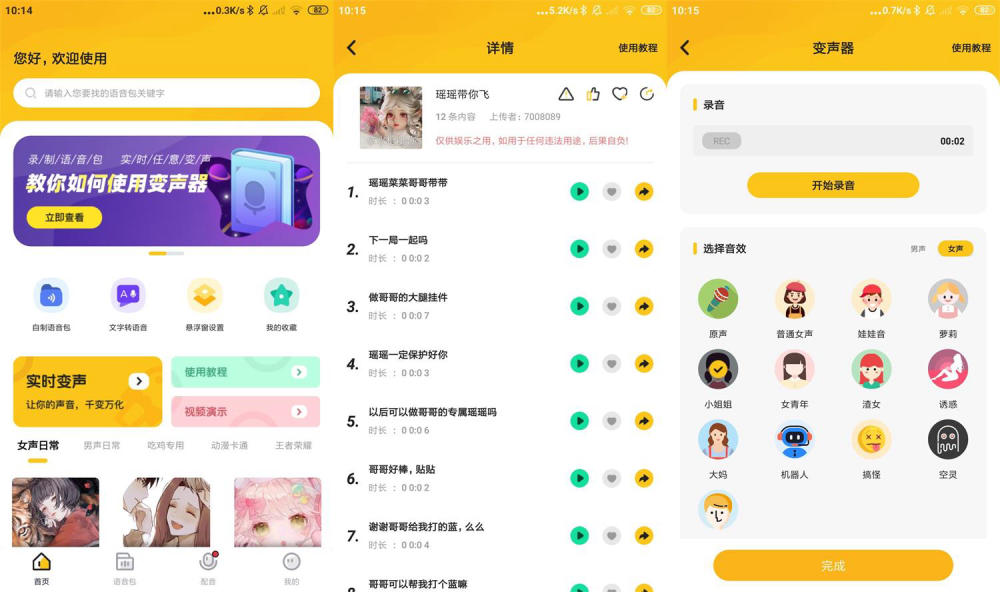This screenshot has height=592, width=1000.
Task: Open 悬浮窗设置
Action: (204, 296)
